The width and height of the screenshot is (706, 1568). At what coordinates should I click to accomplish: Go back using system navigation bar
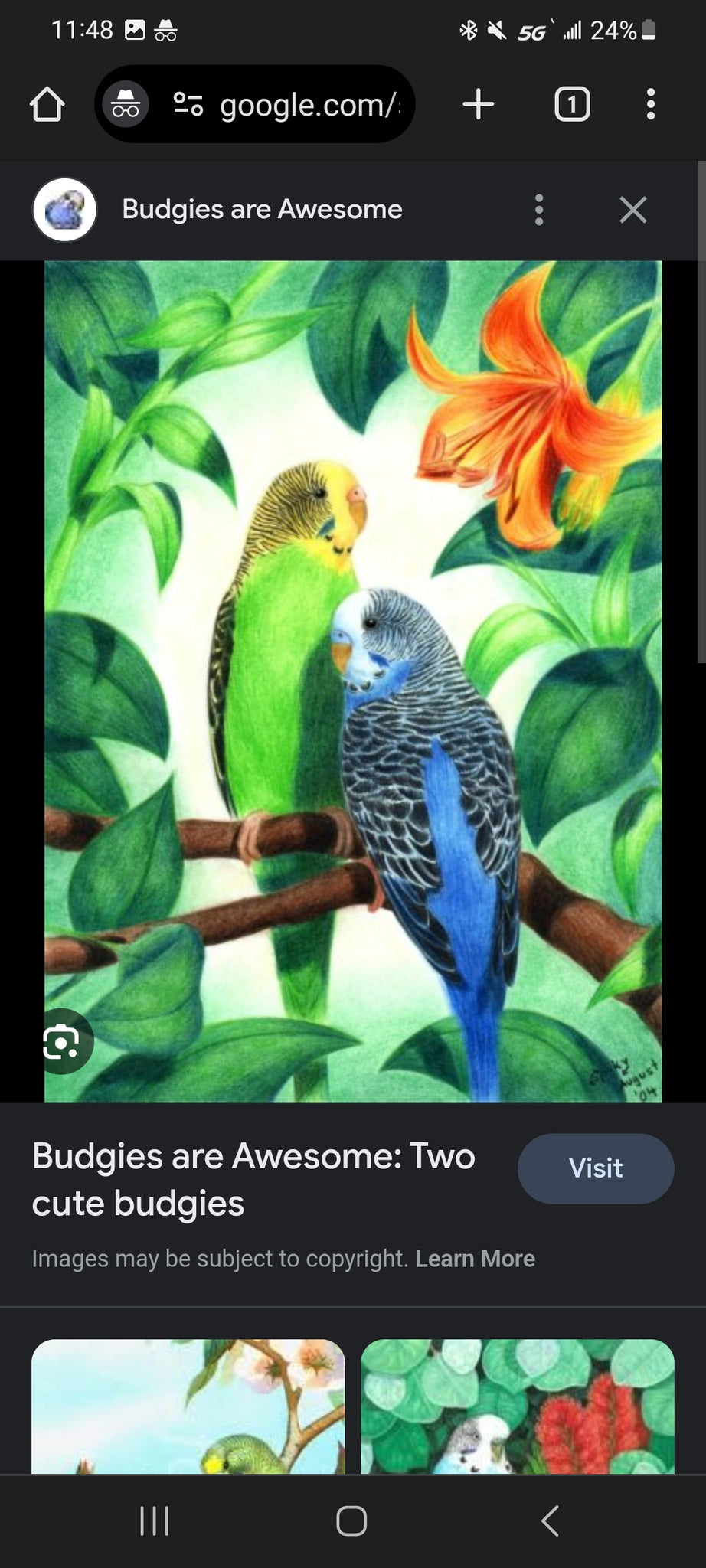[550, 1521]
